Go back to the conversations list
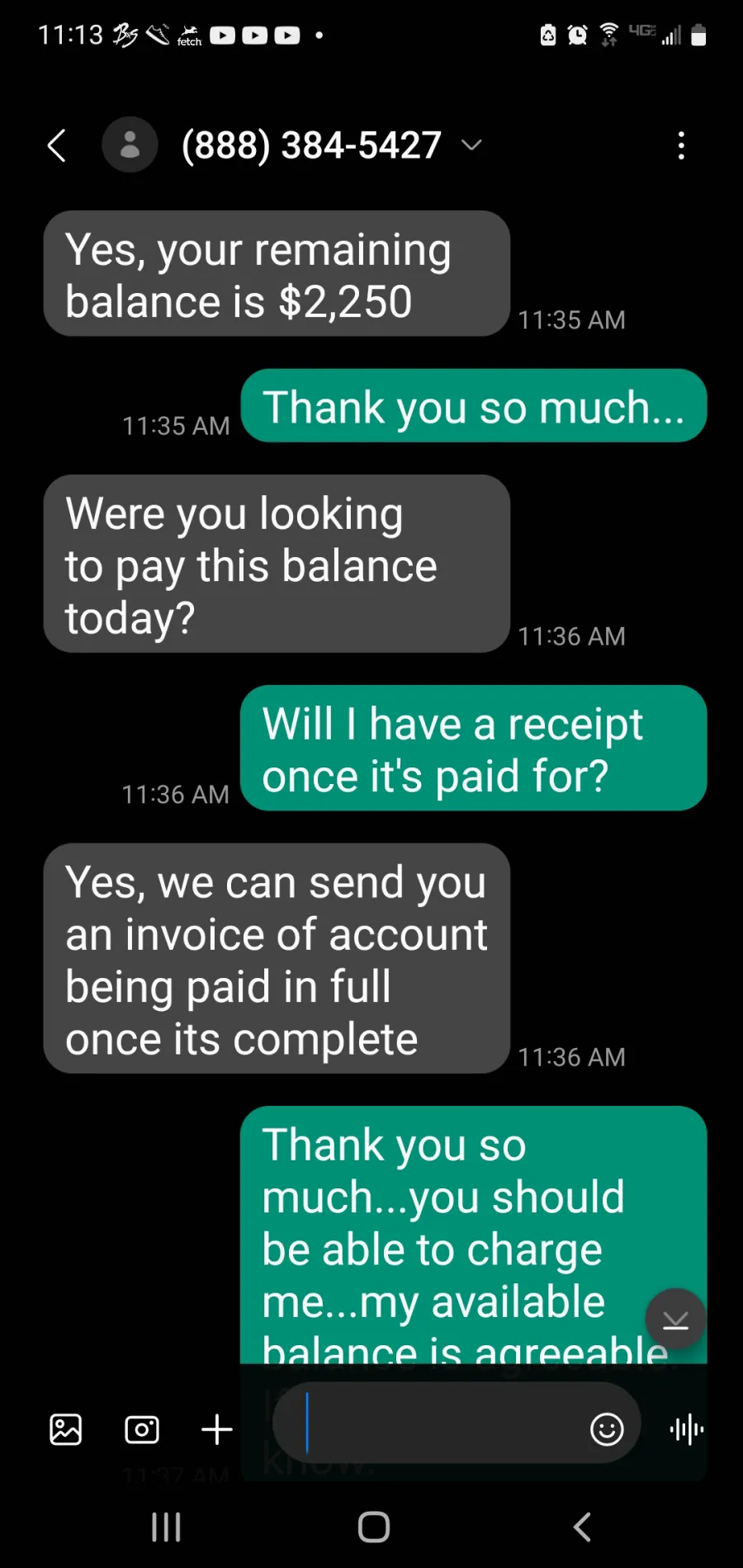743x1568 pixels. pyautogui.click(x=56, y=145)
